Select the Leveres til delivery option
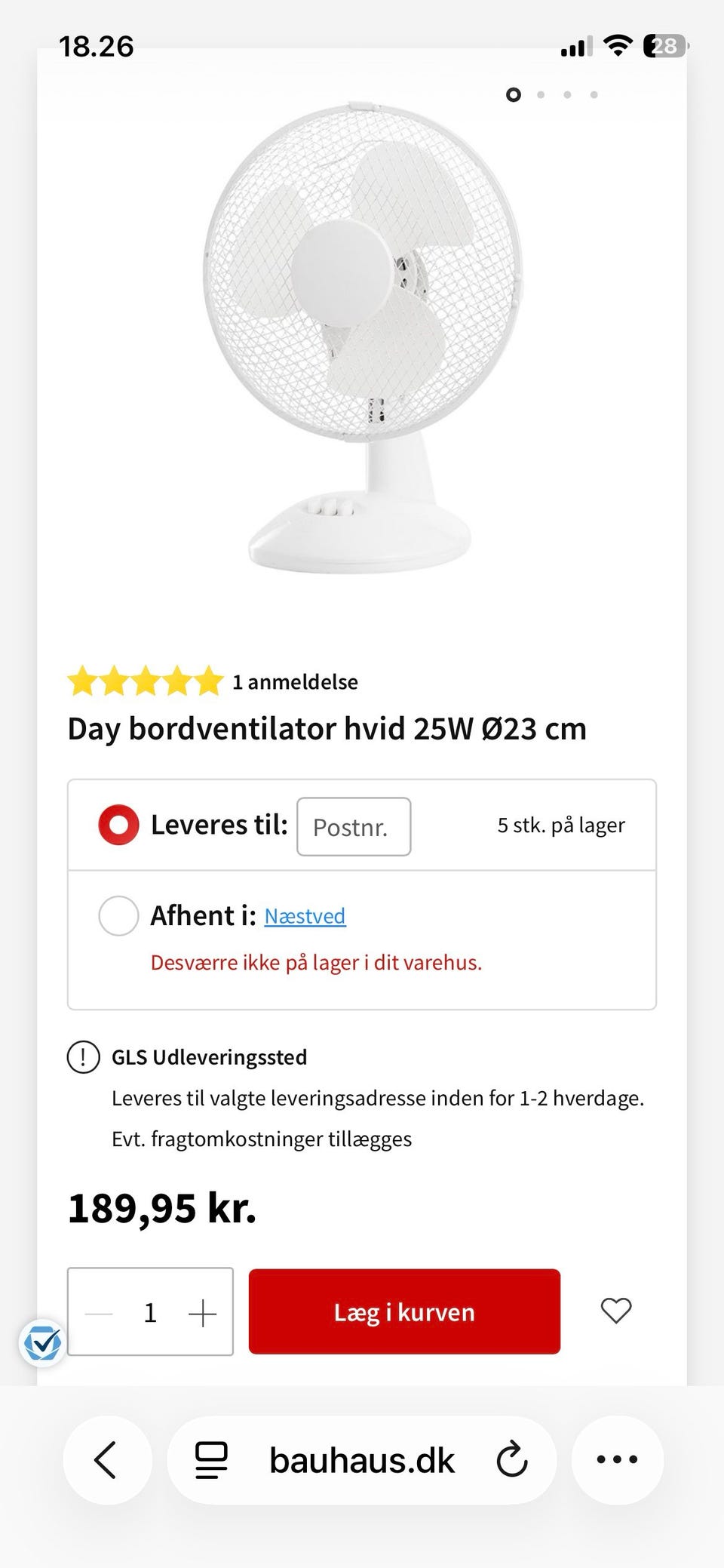Viewport: 724px width, 1568px height. [118, 824]
